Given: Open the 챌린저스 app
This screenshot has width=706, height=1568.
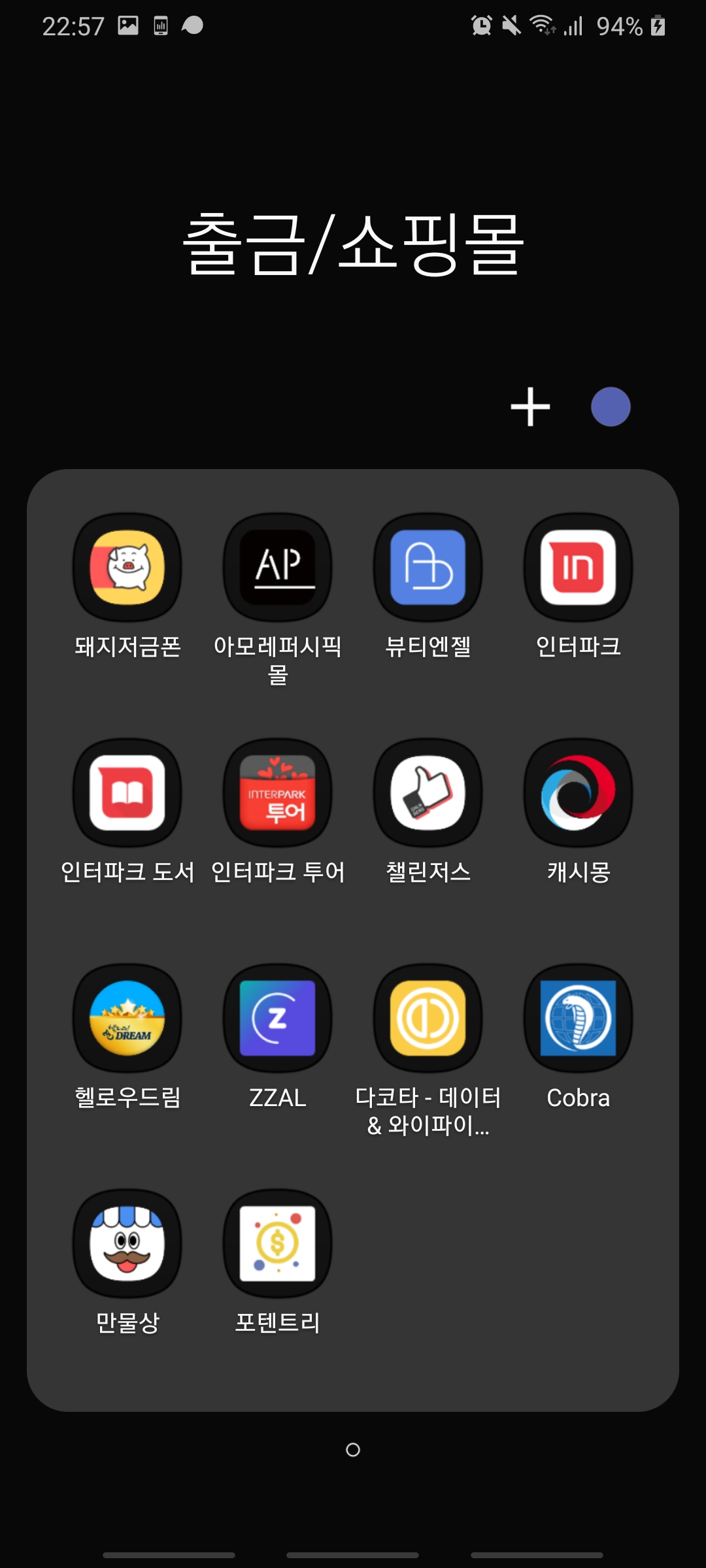Looking at the screenshot, I should pyautogui.click(x=428, y=792).
